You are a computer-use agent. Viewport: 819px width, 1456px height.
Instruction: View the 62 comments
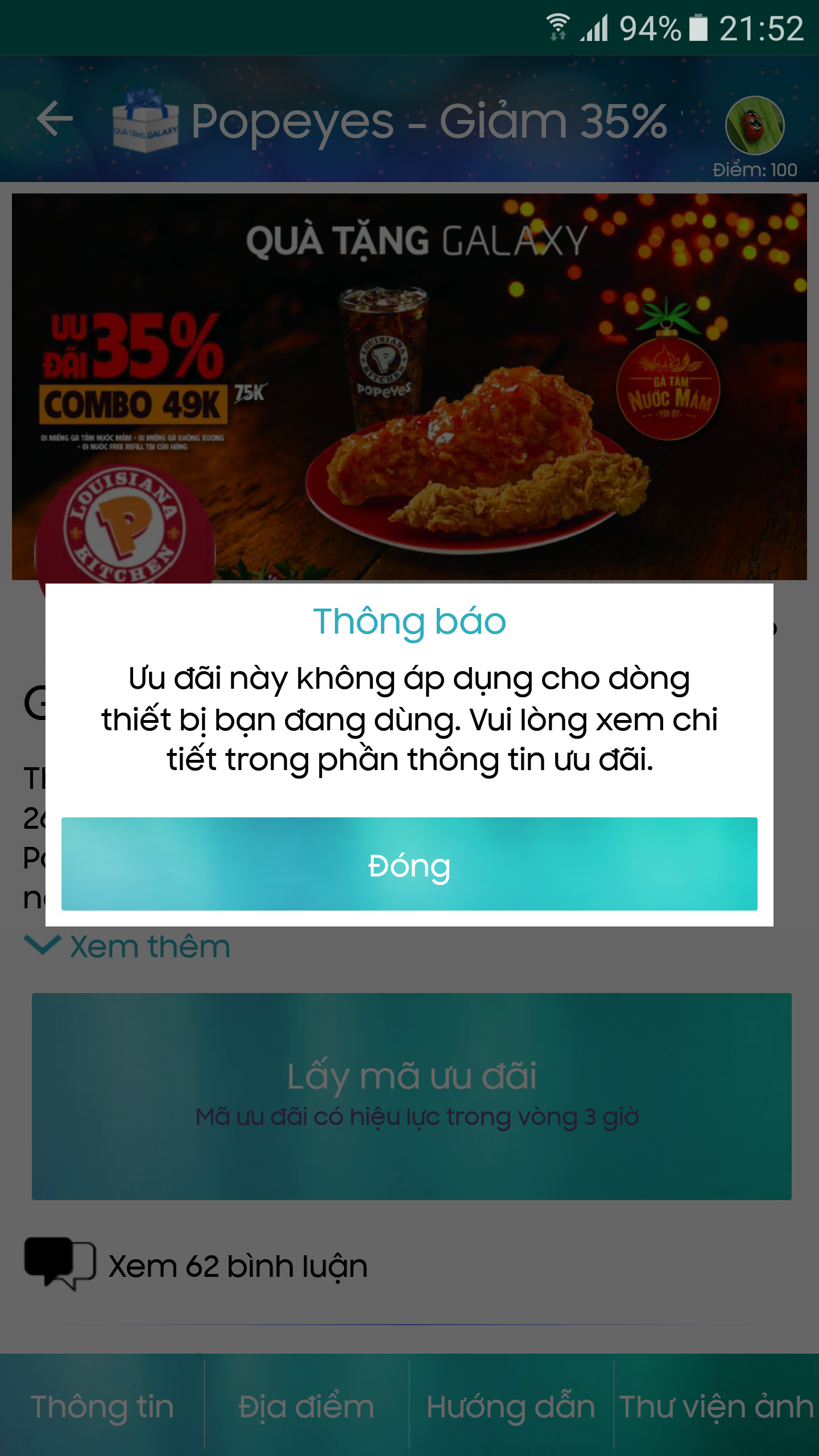(x=196, y=1266)
